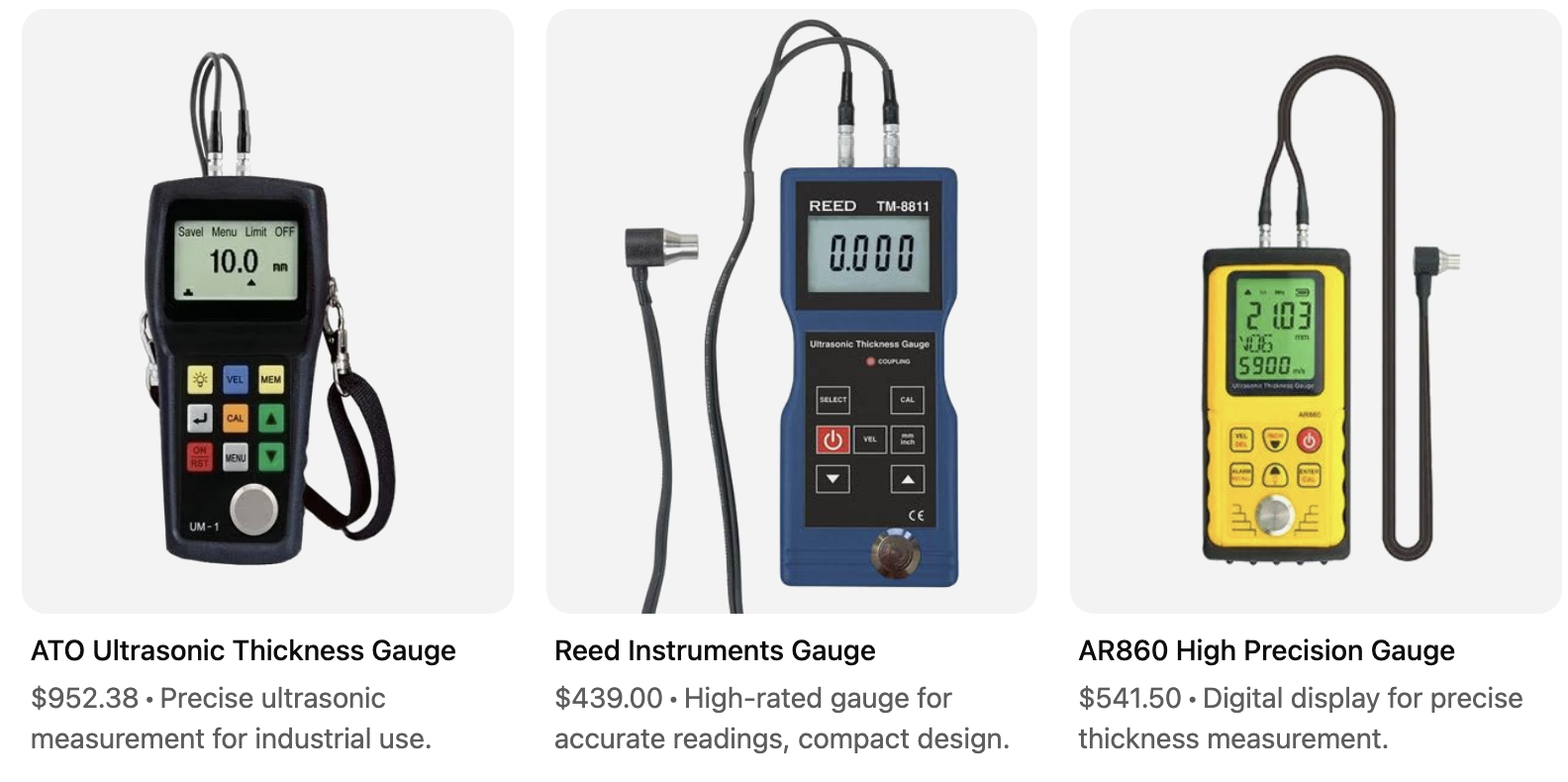Viewport: 1568px width, 782px height.
Task: Open the ATO Ultrasonic Thickness Gauge card
Action: (267, 312)
